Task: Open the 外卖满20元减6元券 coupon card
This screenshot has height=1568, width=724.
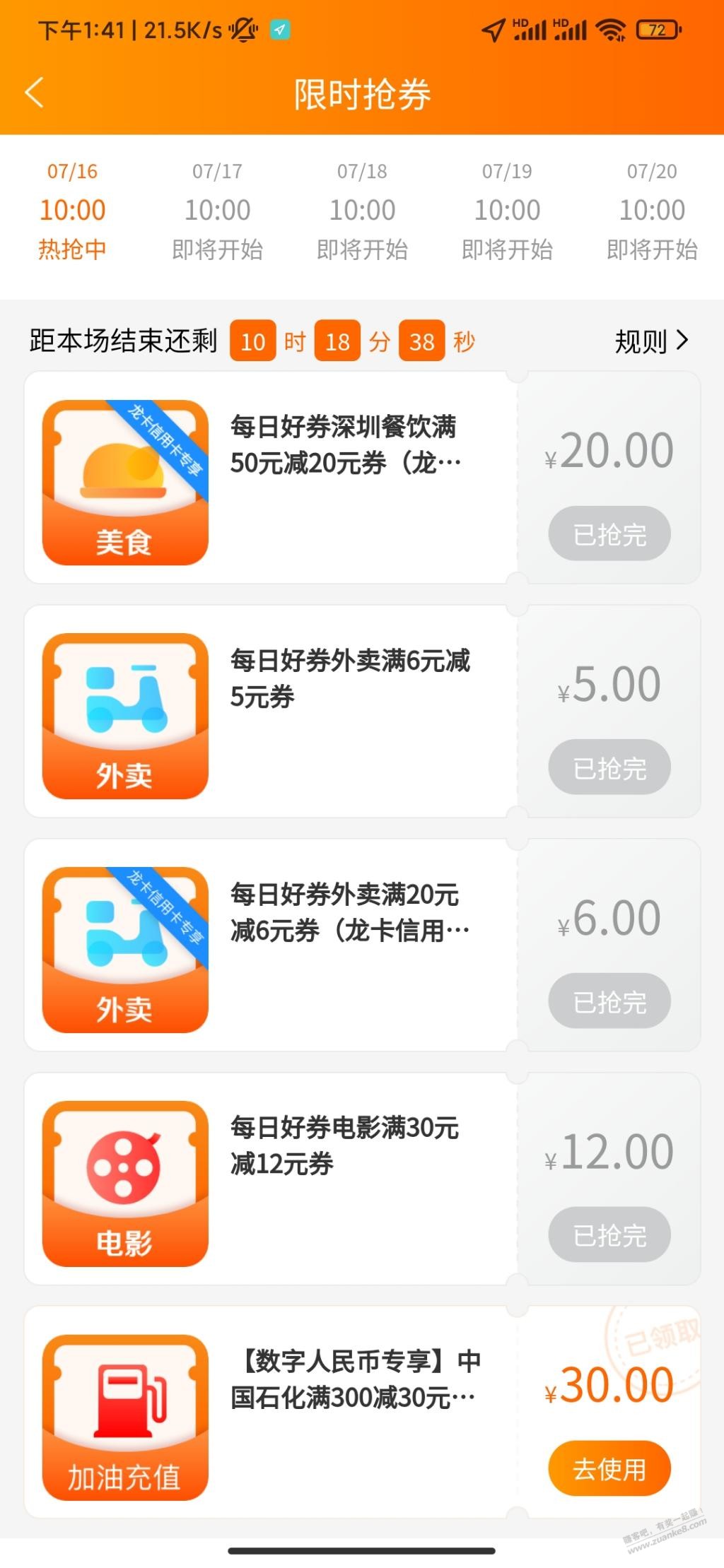Action: 362,945
